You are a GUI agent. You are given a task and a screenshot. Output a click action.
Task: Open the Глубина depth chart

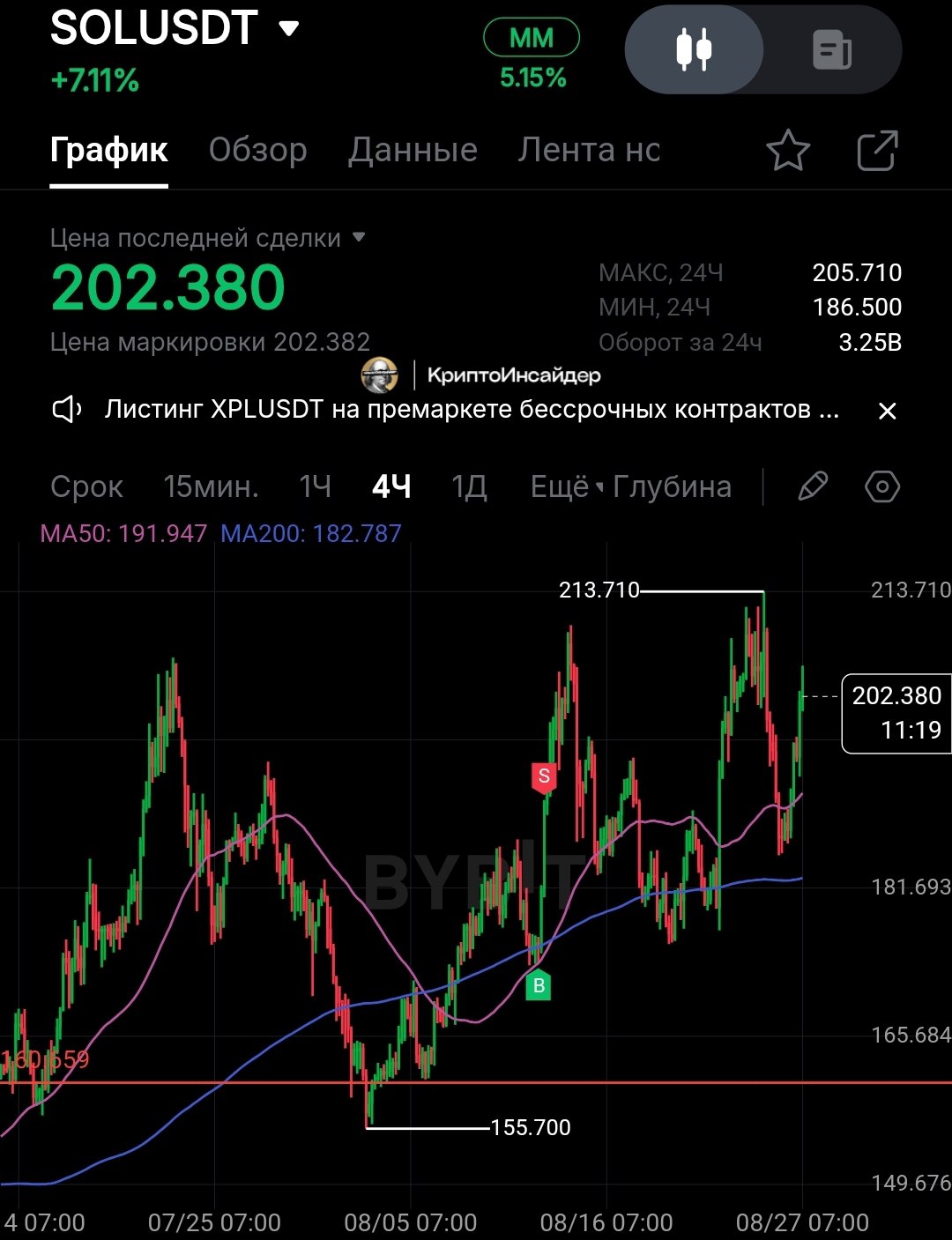pyautogui.click(x=672, y=486)
